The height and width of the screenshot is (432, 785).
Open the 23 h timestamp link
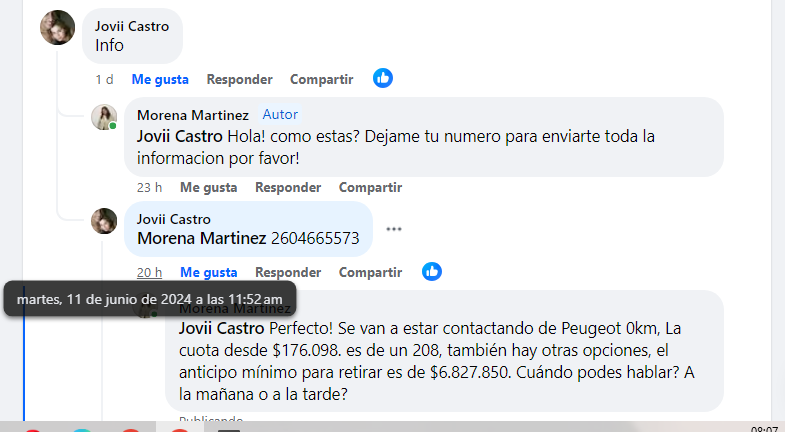click(x=149, y=187)
